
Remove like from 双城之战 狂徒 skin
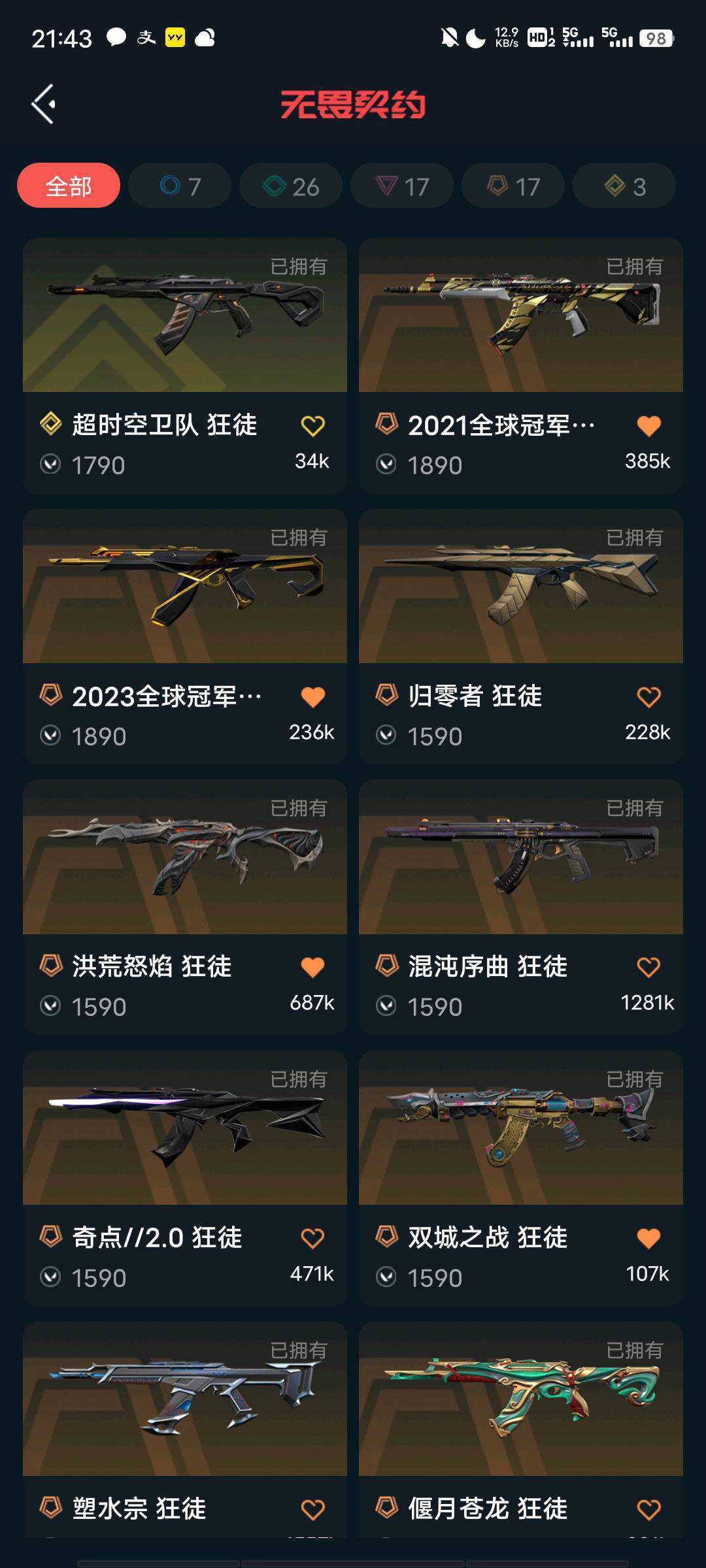pyautogui.click(x=648, y=1239)
